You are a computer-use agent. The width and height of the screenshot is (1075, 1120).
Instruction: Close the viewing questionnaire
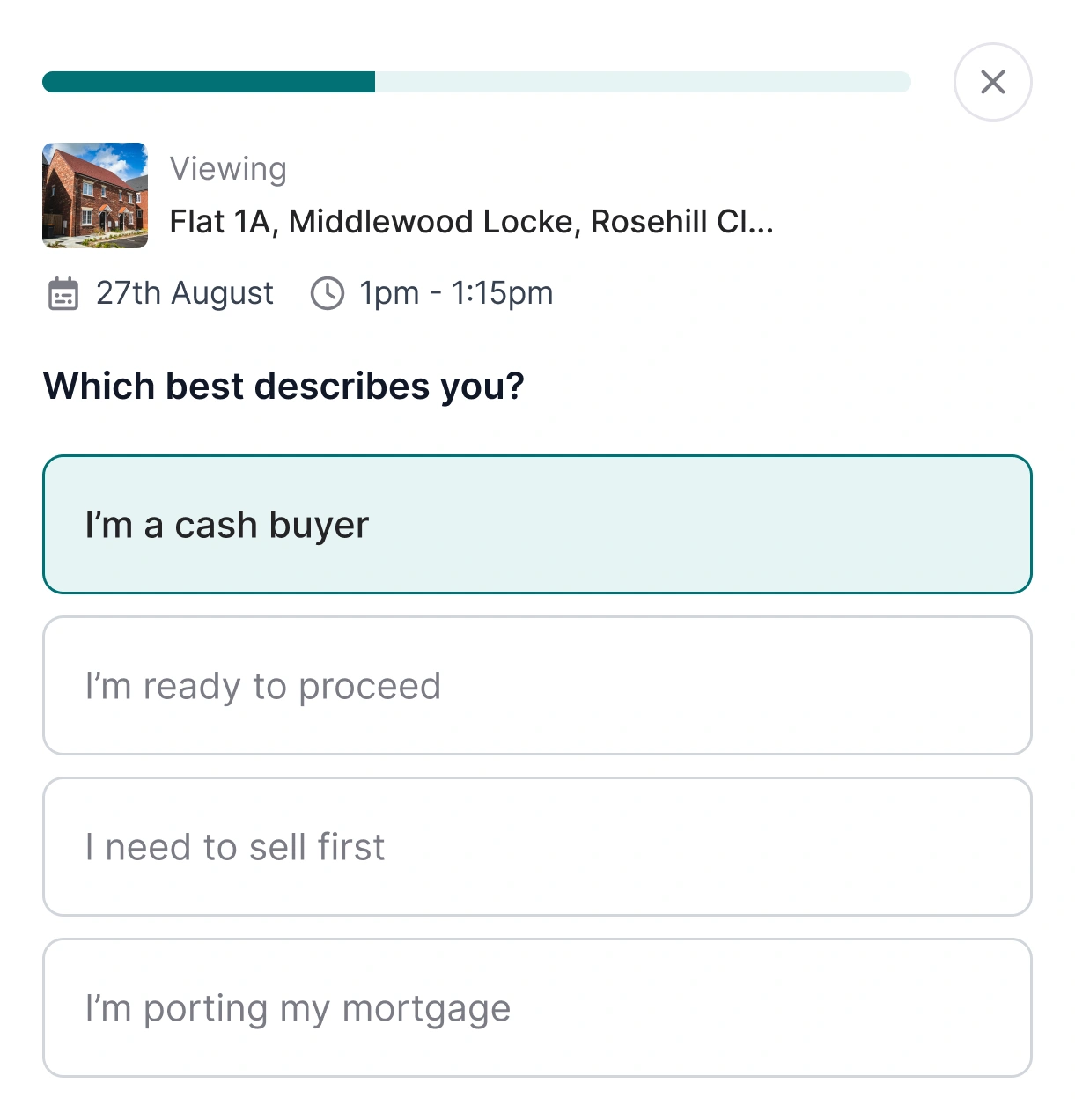pyautogui.click(x=992, y=82)
